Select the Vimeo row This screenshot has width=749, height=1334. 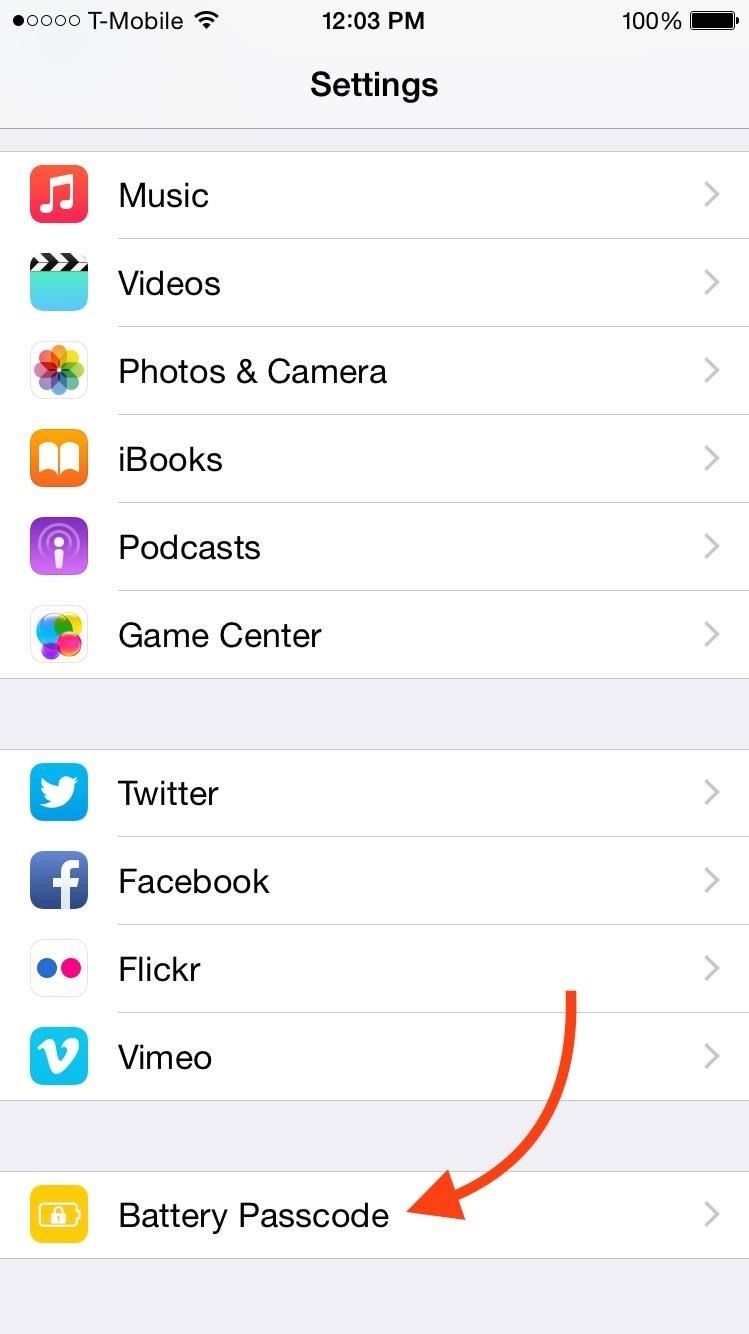pos(374,1057)
